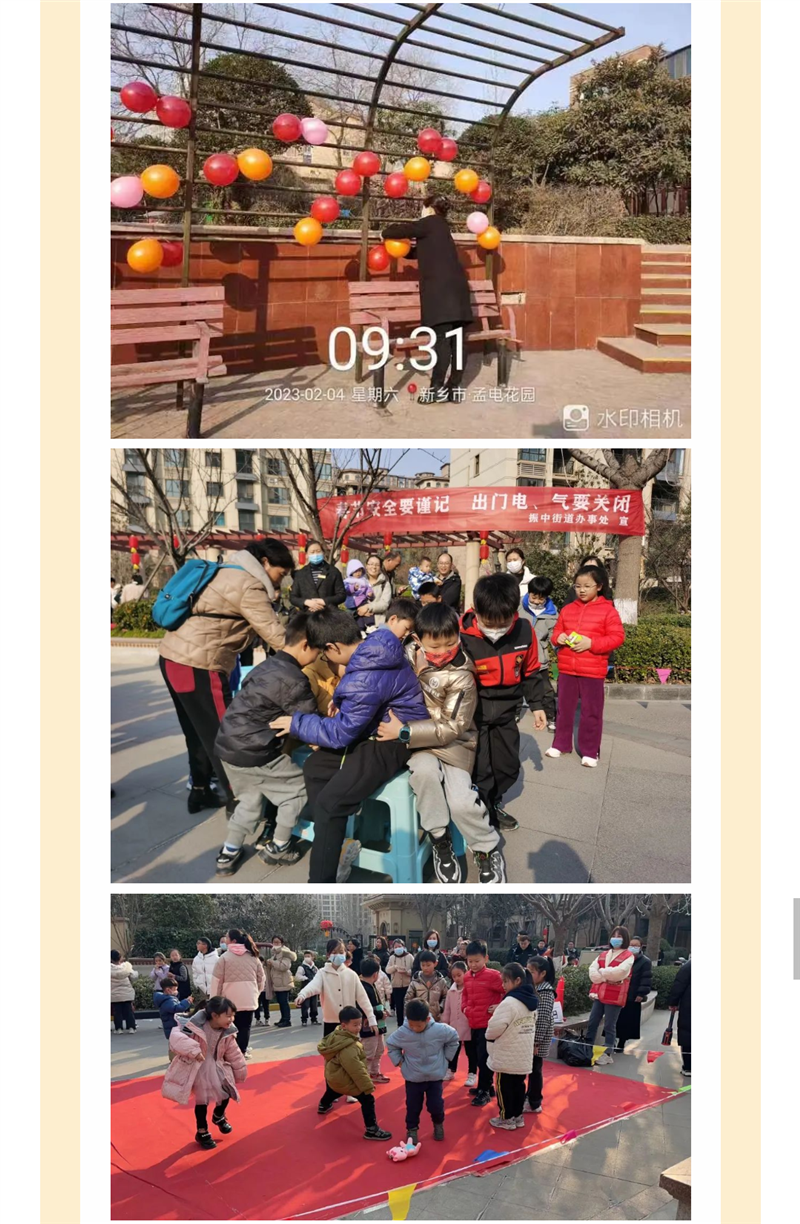View the photo of kids crowded on stool
800x1224 pixels.
coord(400,665)
